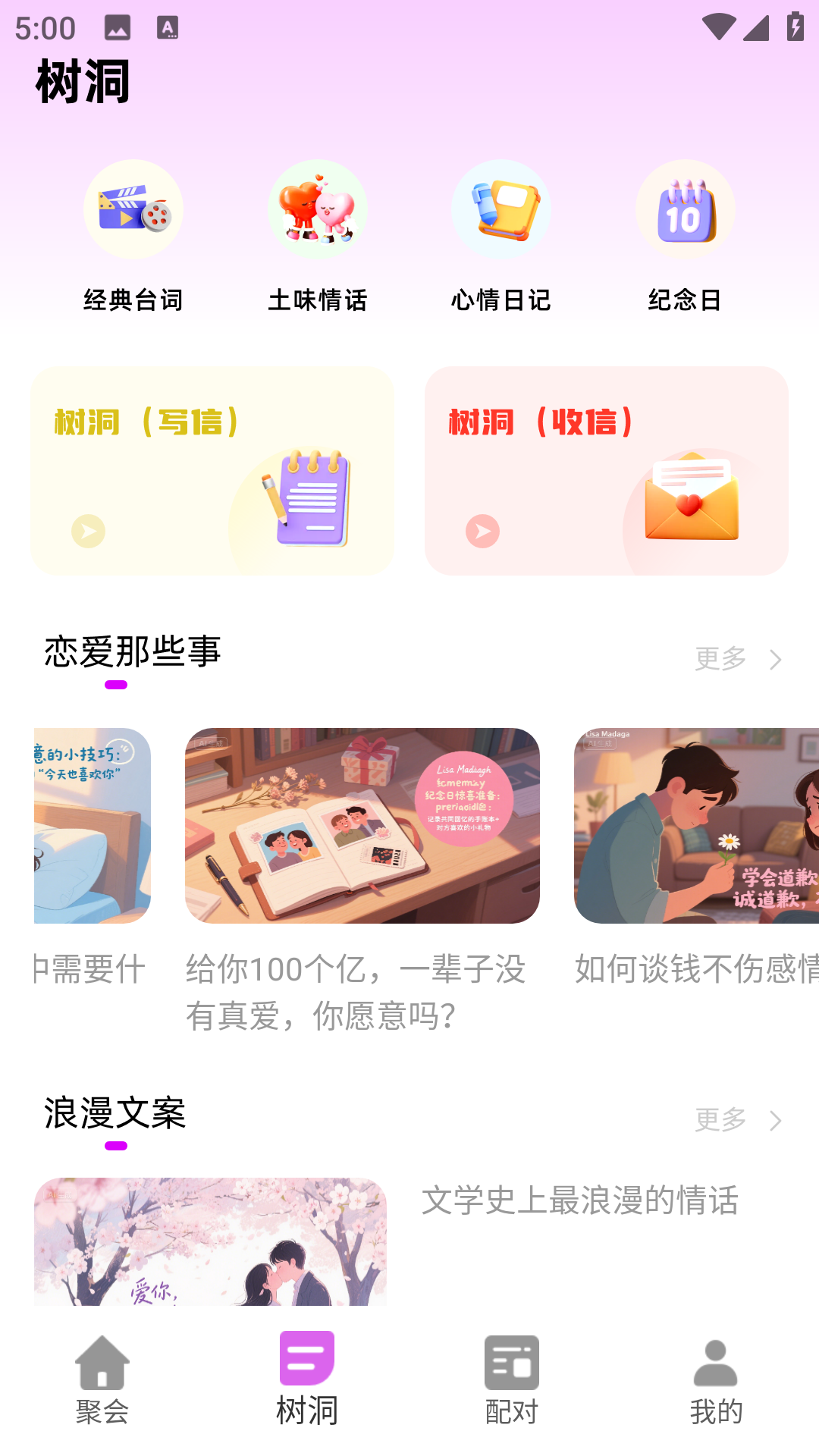The height and width of the screenshot is (1456, 819).
Task: Open the 配对 matching icon in bottom bar
Action: tap(511, 1361)
